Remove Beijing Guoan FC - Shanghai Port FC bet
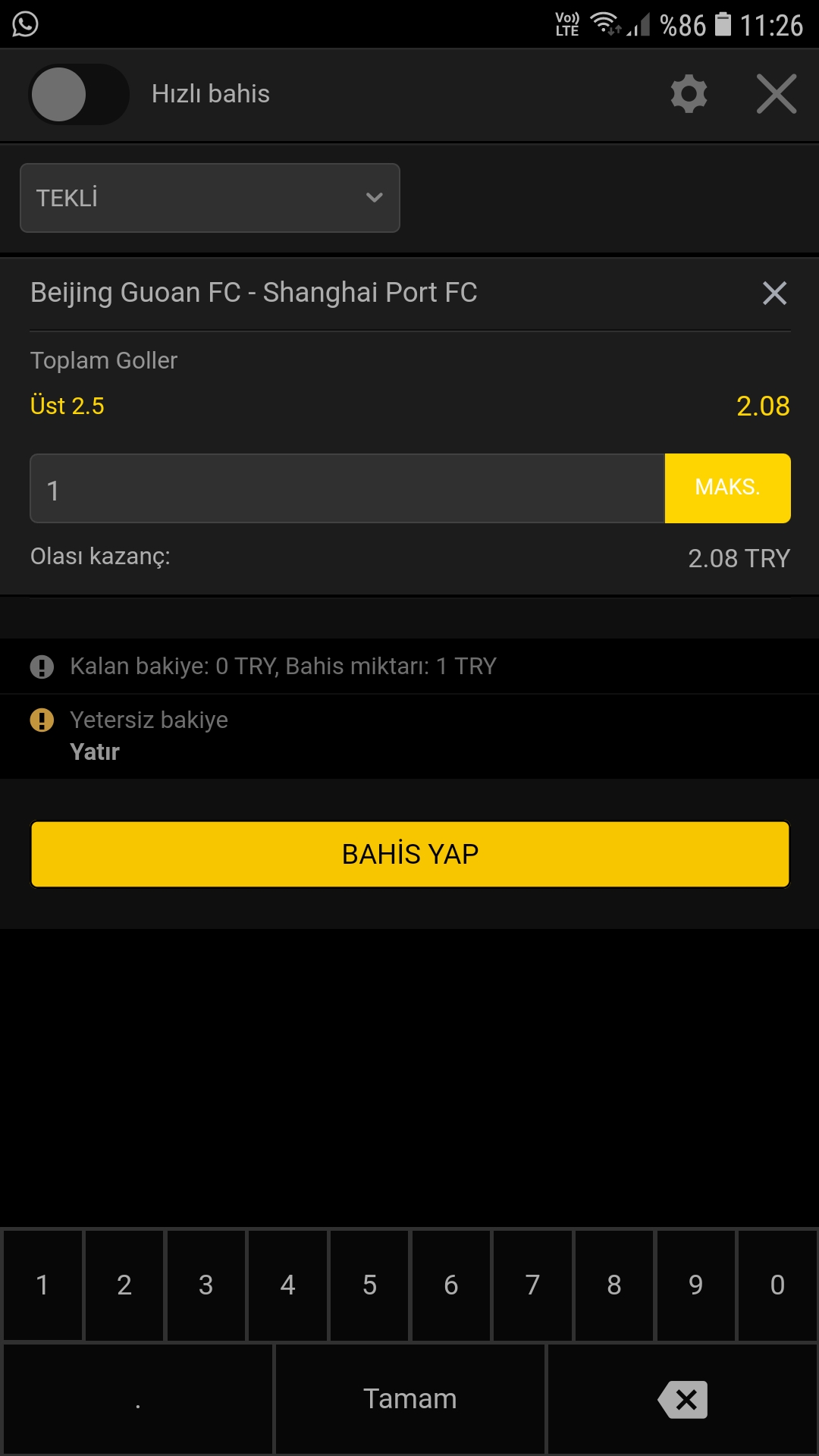The height and width of the screenshot is (1456, 819). click(774, 293)
